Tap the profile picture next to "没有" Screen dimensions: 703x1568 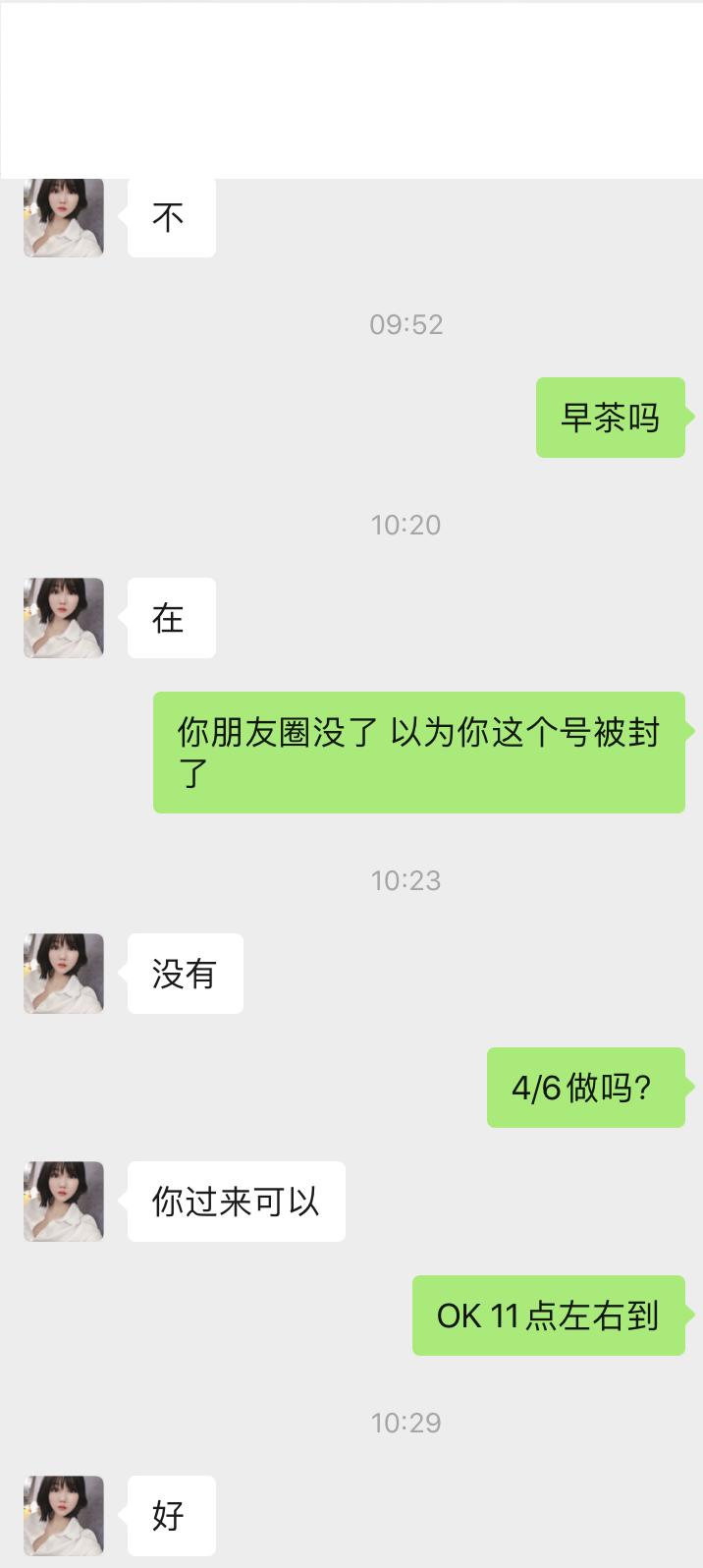(x=64, y=974)
